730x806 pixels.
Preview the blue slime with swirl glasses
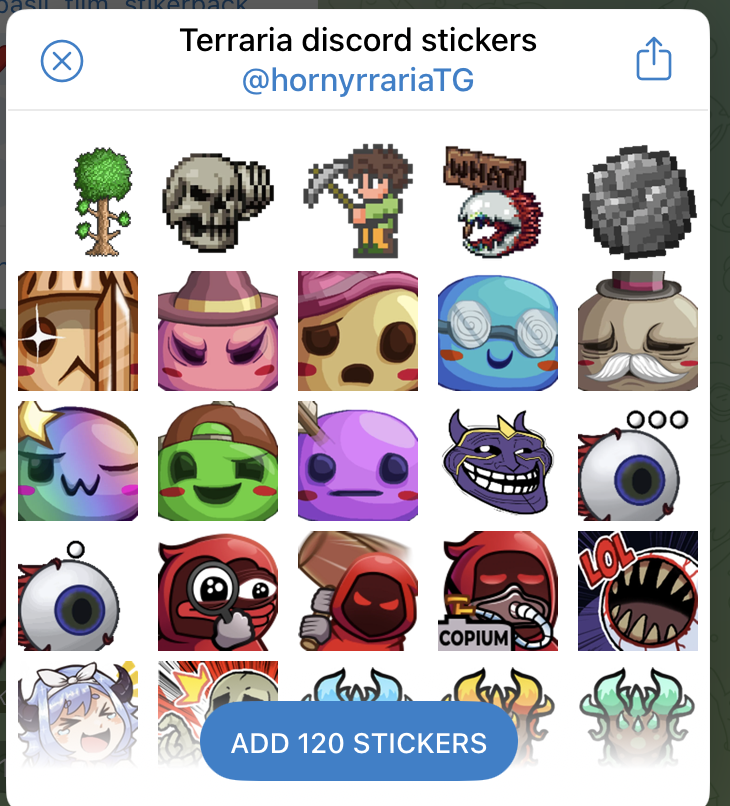[x=498, y=331]
